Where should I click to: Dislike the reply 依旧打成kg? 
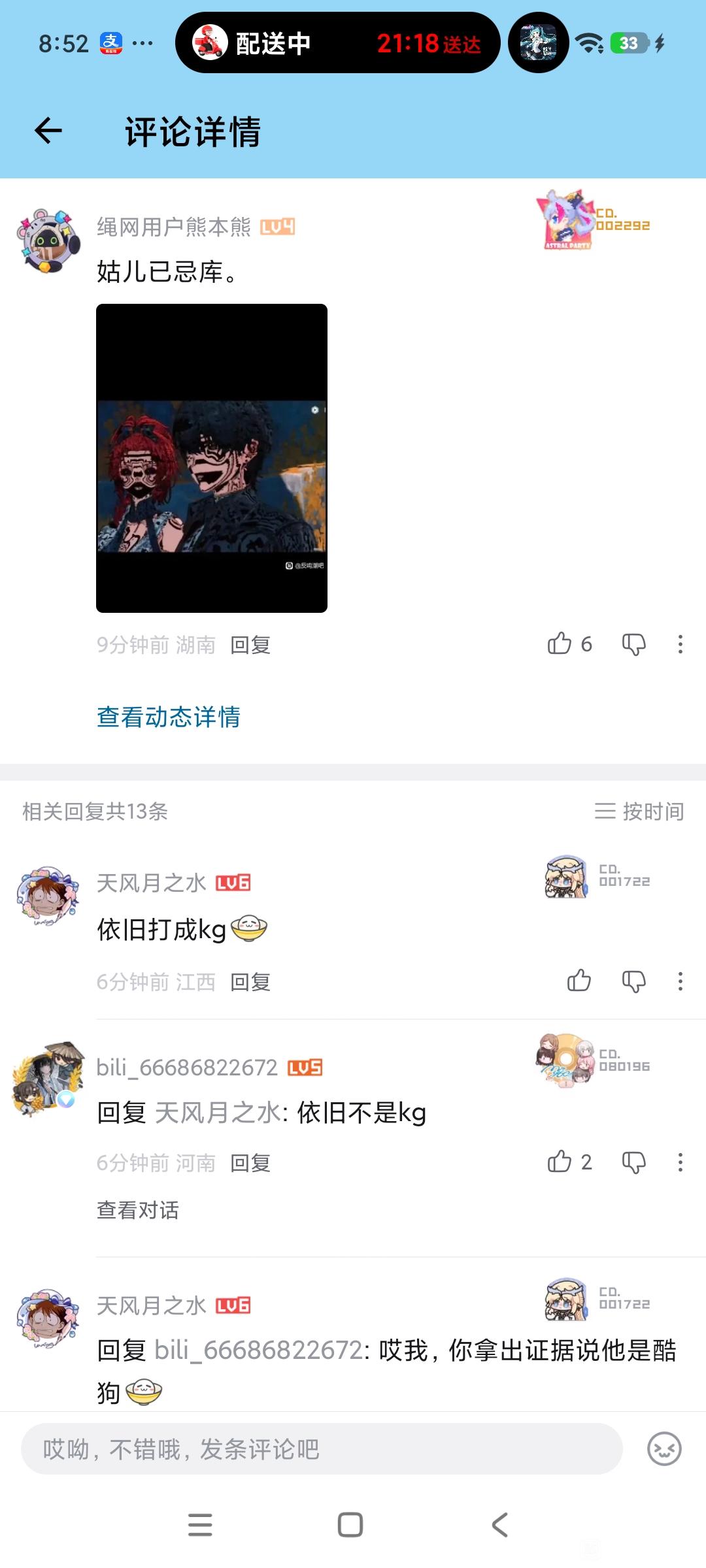click(633, 981)
